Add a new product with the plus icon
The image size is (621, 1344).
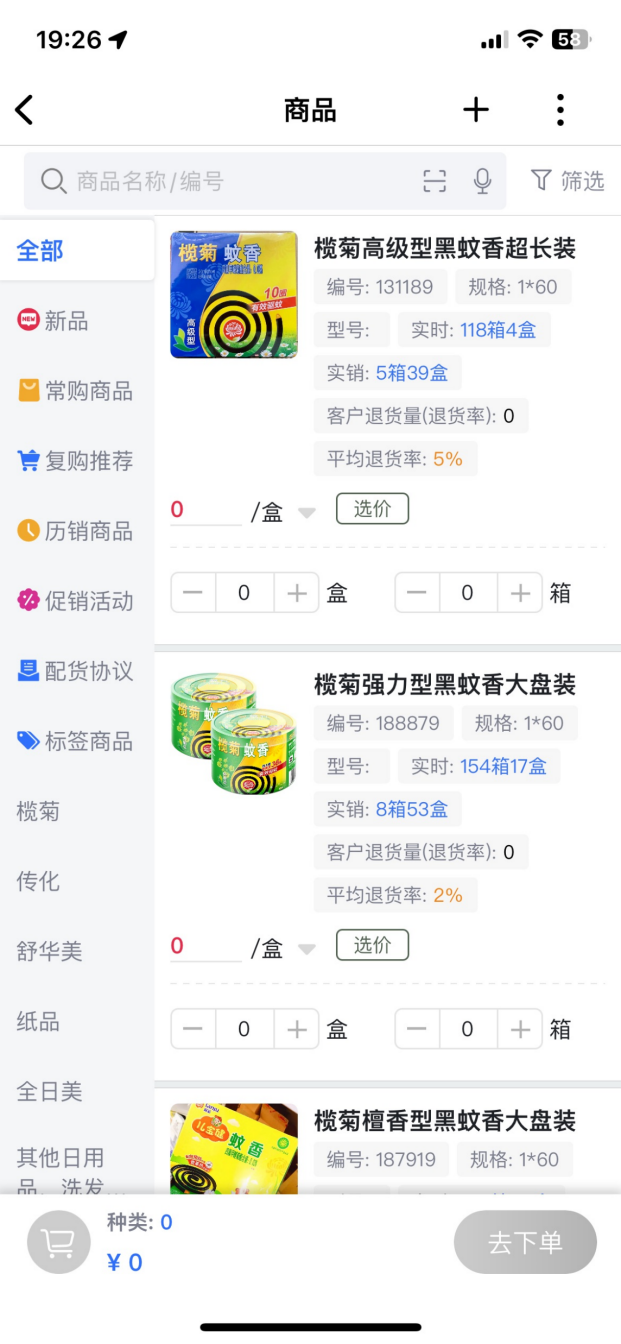click(476, 110)
